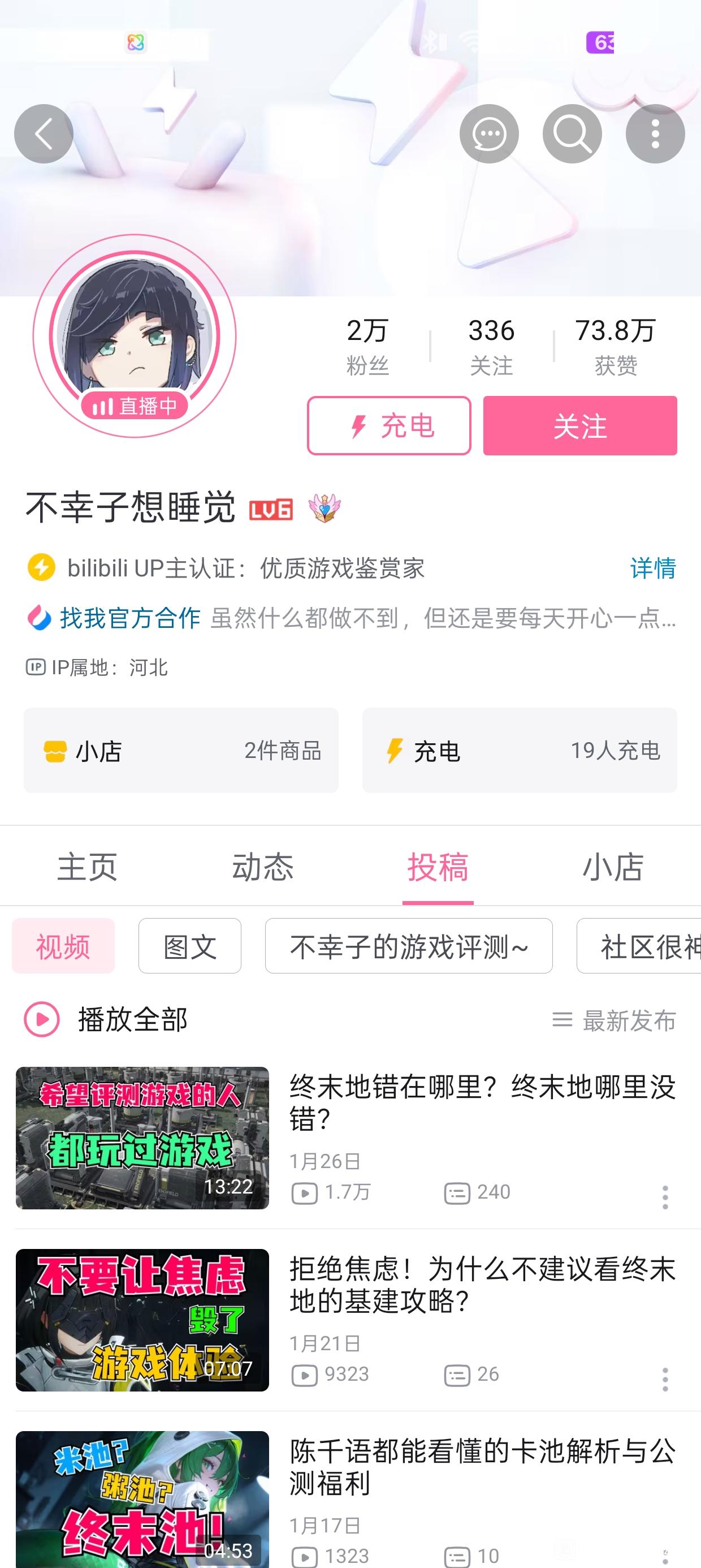701x1568 pixels.
Task: Select the 图文 filter chip
Action: [x=189, y=946]
